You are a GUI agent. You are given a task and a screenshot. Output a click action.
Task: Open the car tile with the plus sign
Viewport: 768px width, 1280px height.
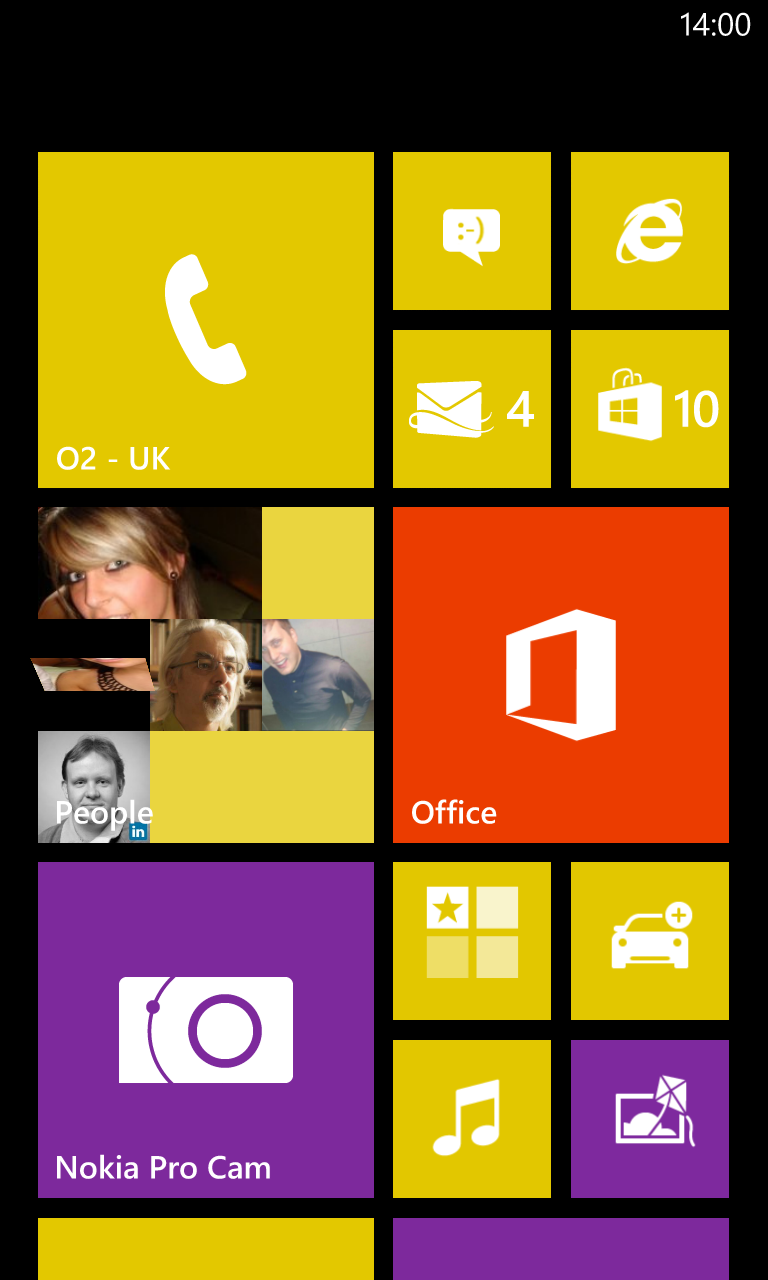(x=650, y=941)
